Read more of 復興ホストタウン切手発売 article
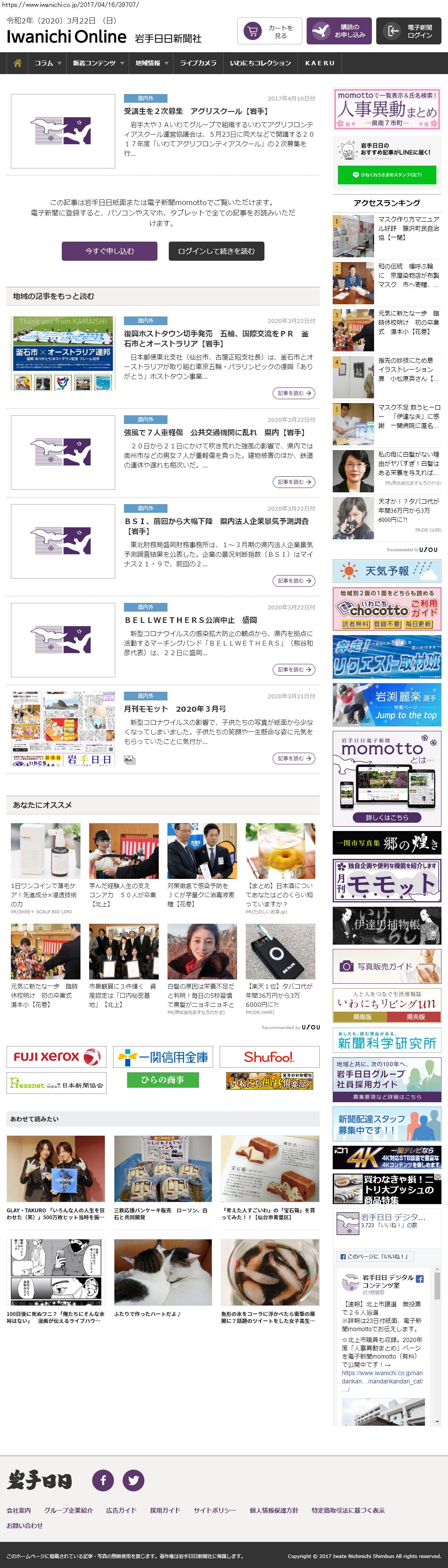448x1568 pixels. [294, 393]
